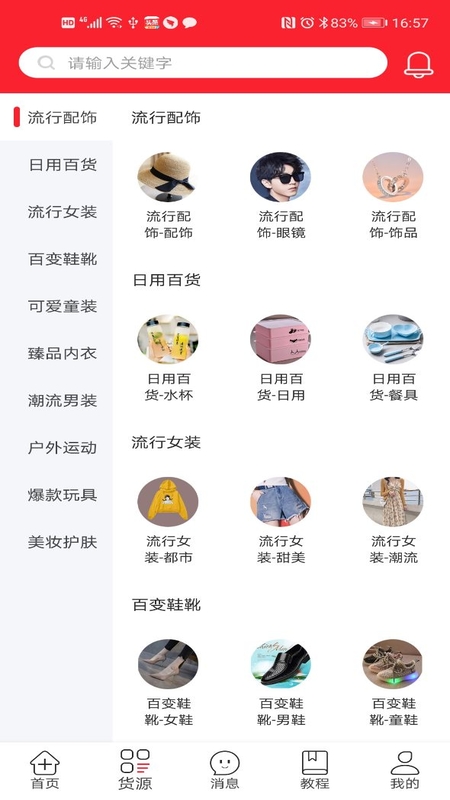Open the 我的 profile tab

point(405,770)
